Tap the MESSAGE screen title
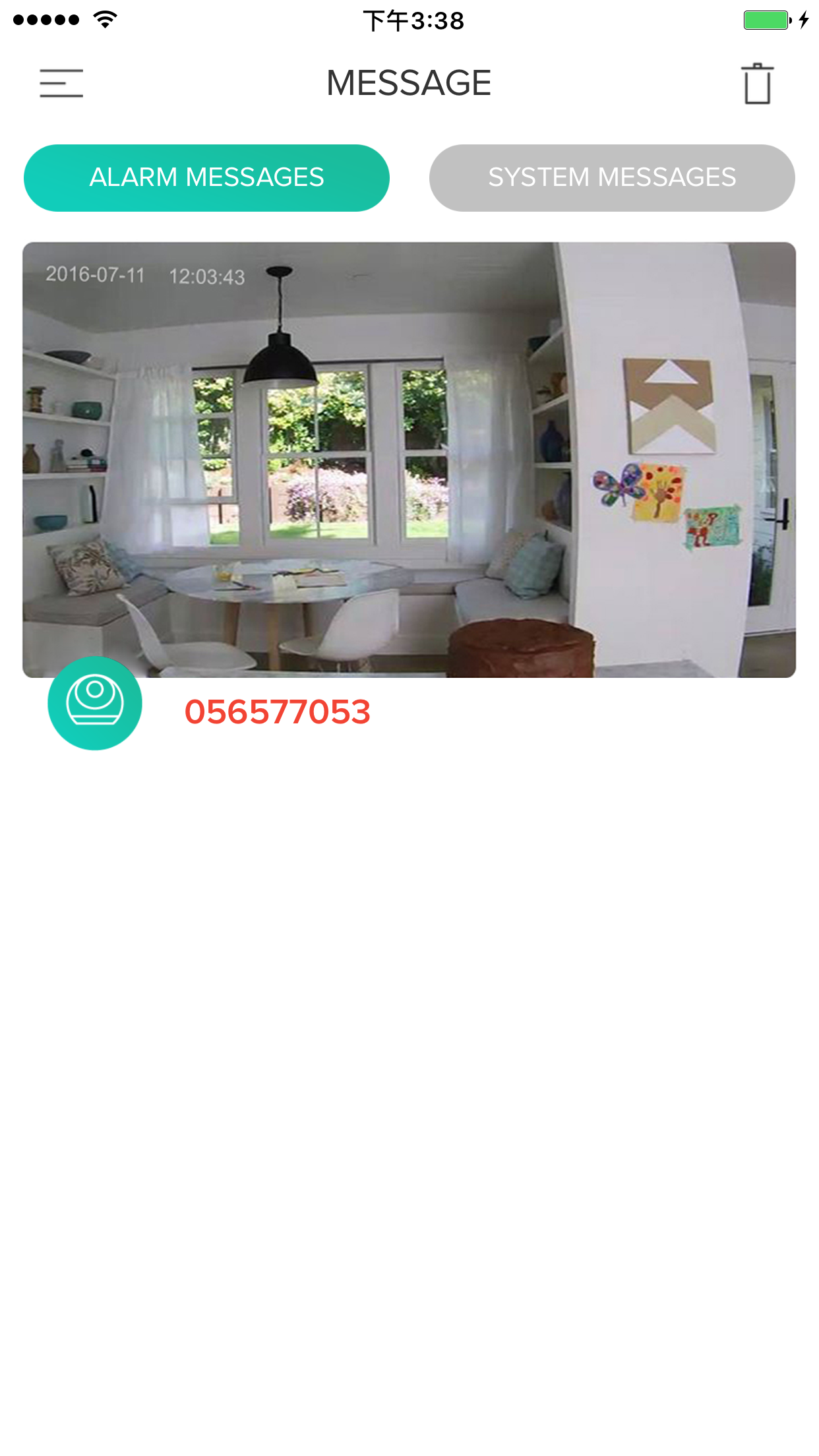Screen dimensions: 819x1456 point(409,82)
